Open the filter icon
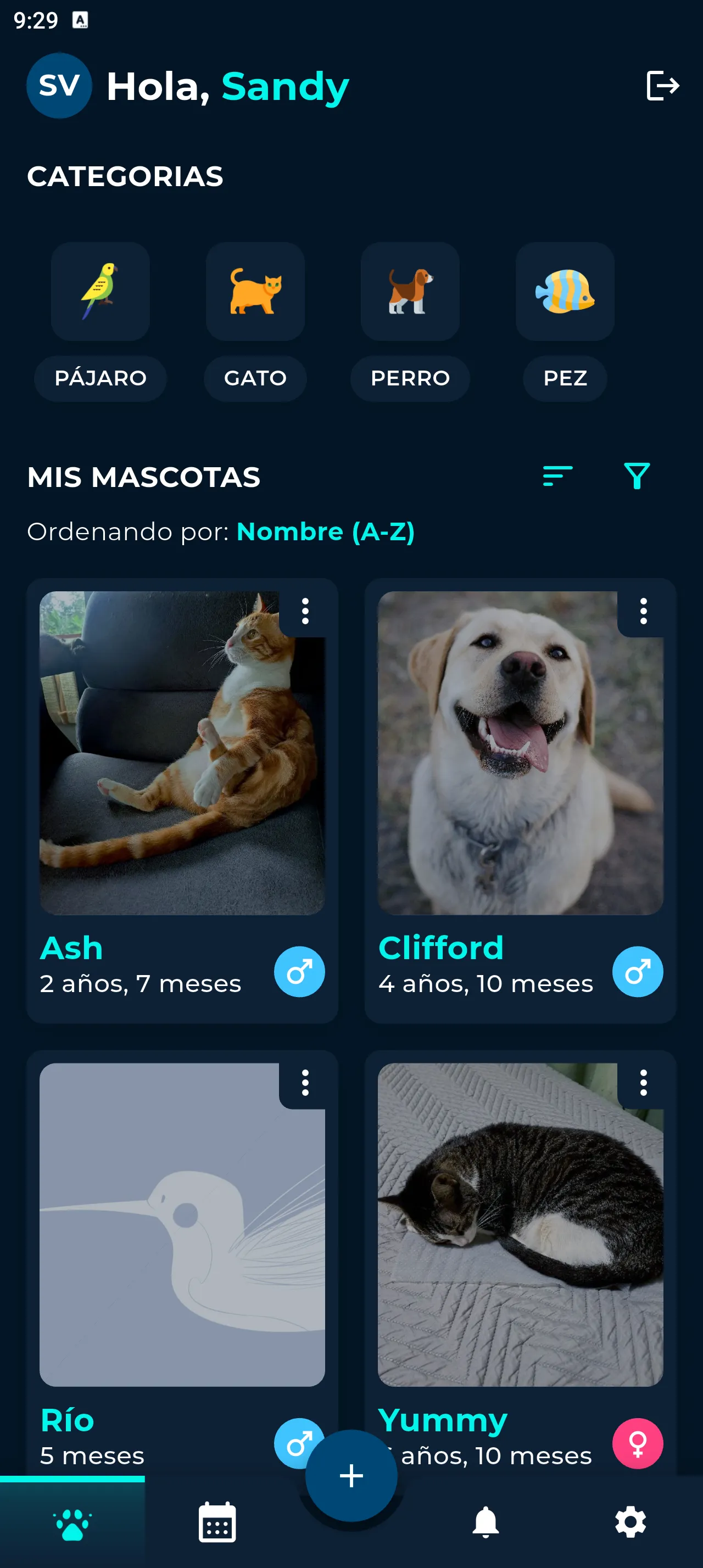The image size is (703, 1568). pos(635,477)
